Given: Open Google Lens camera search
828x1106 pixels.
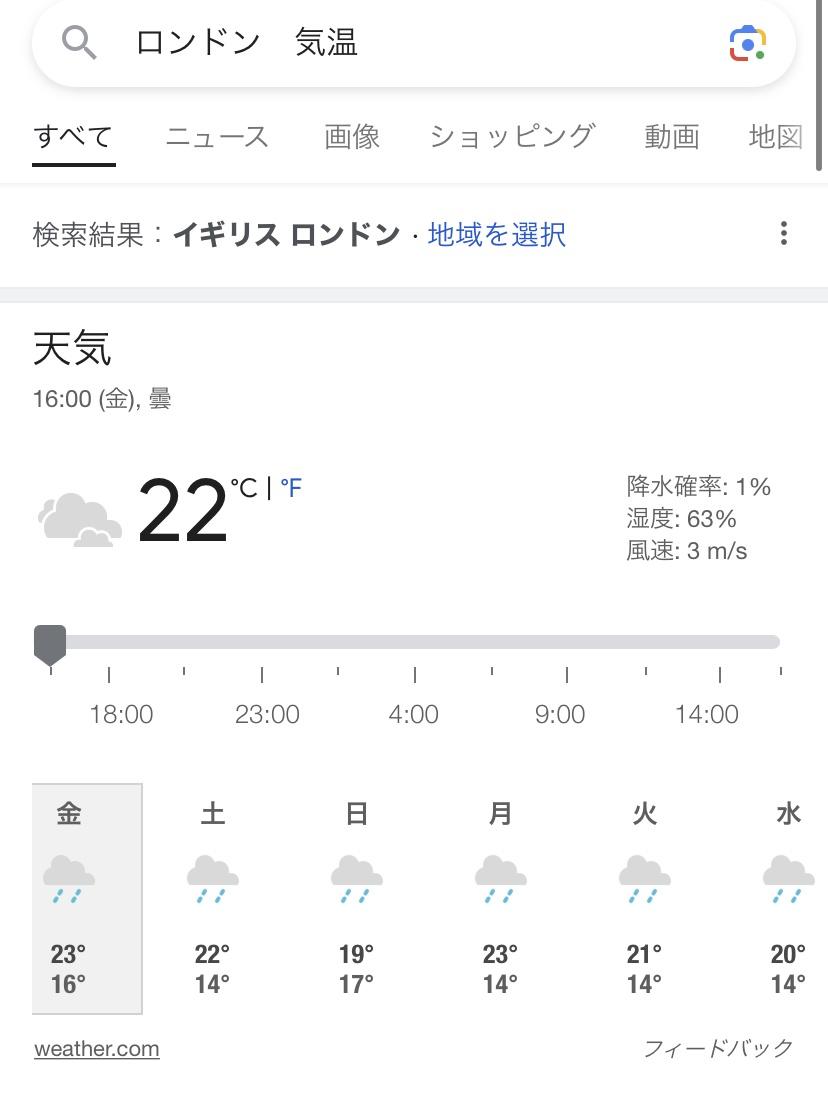Looking at the screenshot, I should click(747, 44).
